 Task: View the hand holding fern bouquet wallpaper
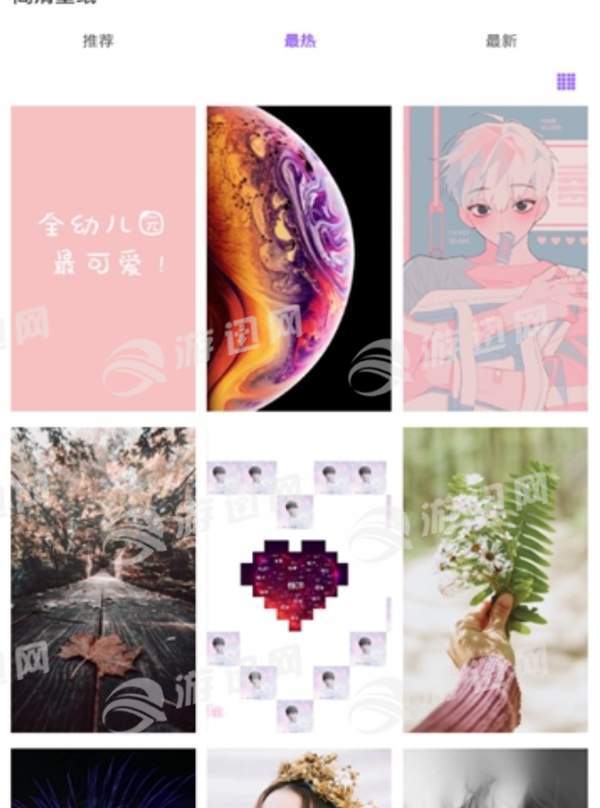(495, 579)
